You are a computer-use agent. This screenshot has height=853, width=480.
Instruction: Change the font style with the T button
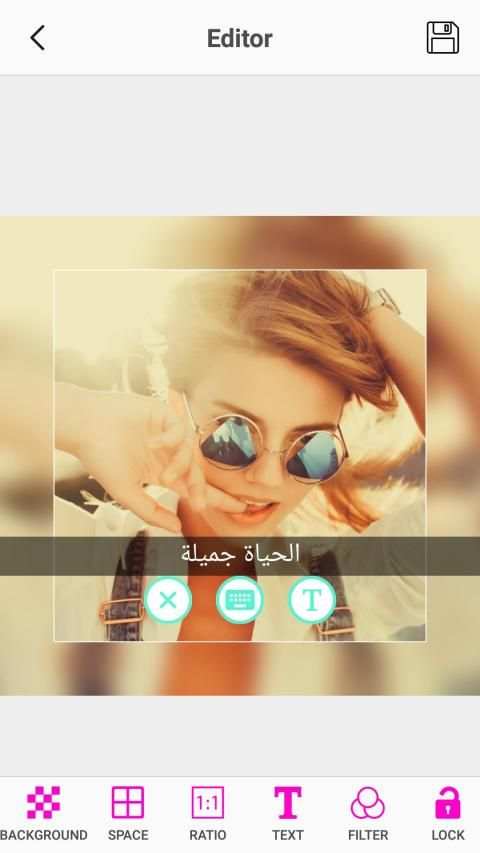(312, 600)
